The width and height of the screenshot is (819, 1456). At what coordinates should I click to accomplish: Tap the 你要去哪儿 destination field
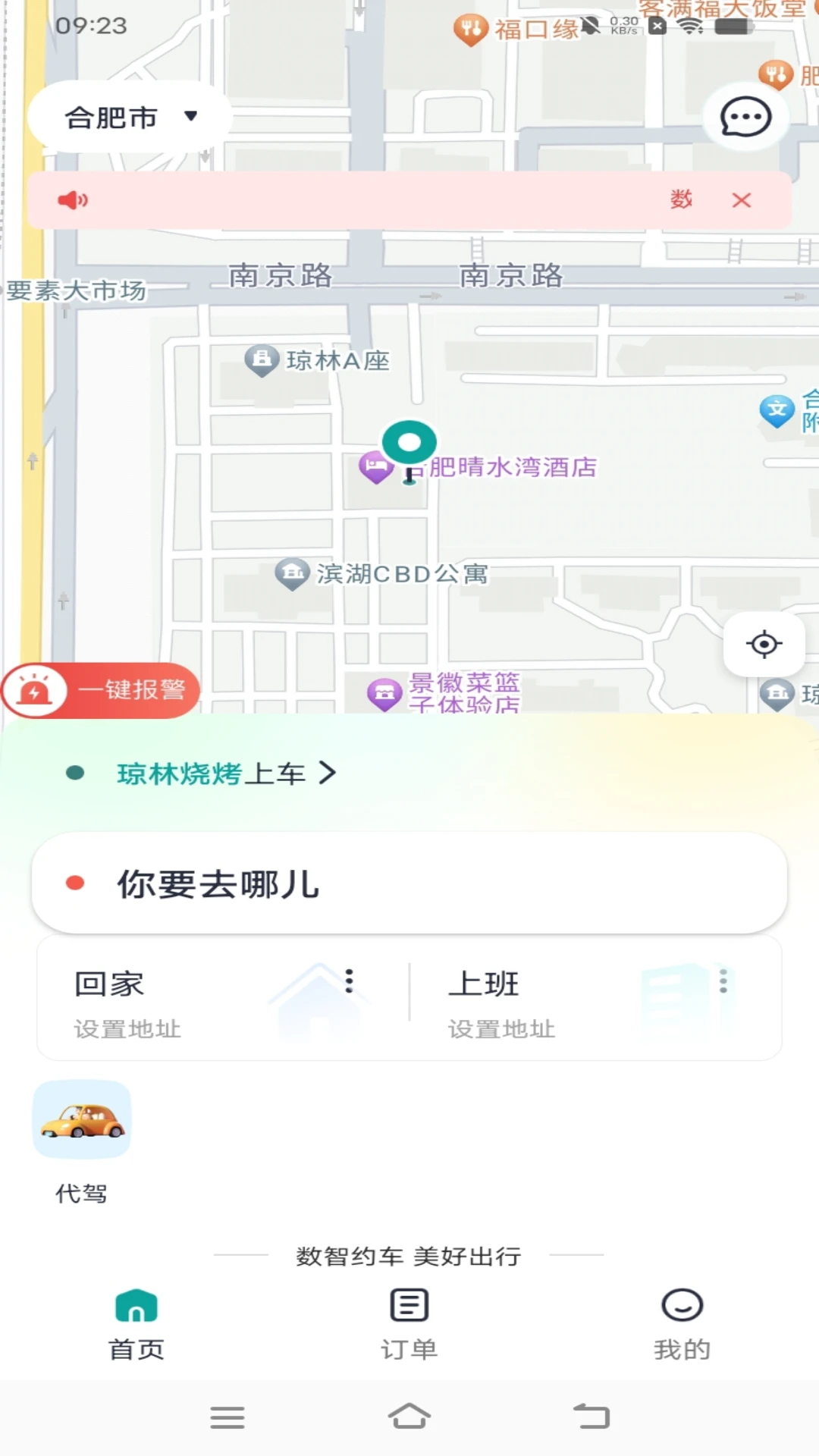coord(409,882)
